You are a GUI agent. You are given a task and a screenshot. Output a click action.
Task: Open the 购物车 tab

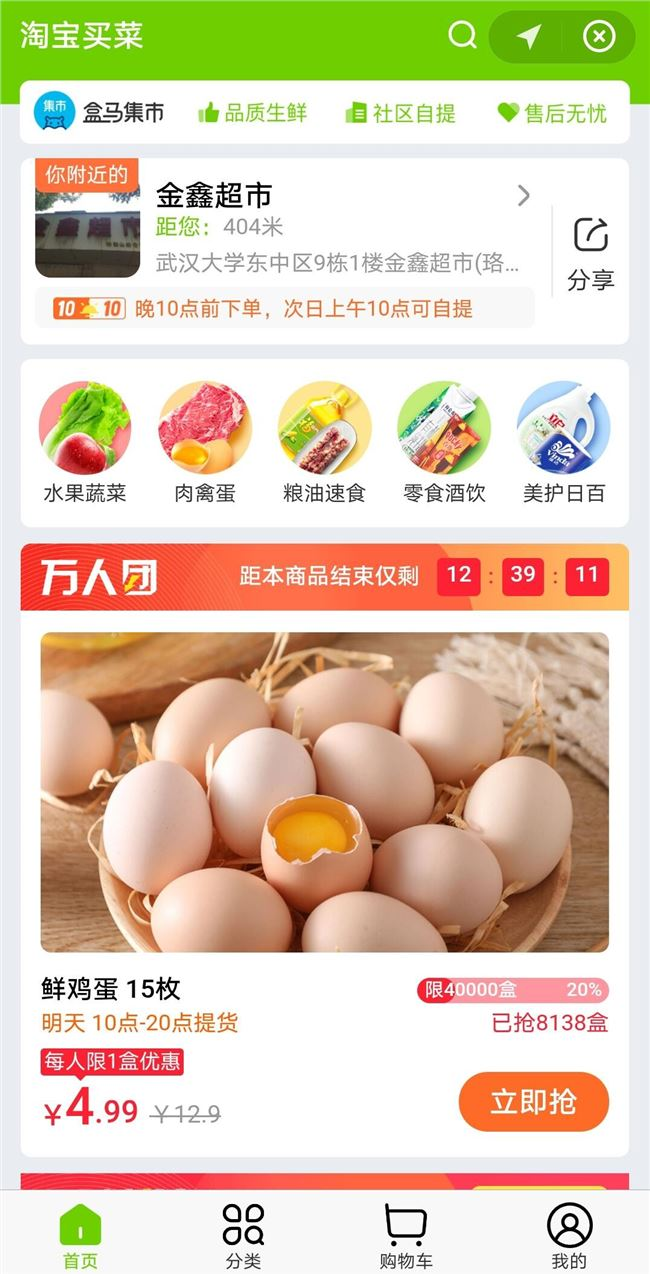tap(406, 1235)
